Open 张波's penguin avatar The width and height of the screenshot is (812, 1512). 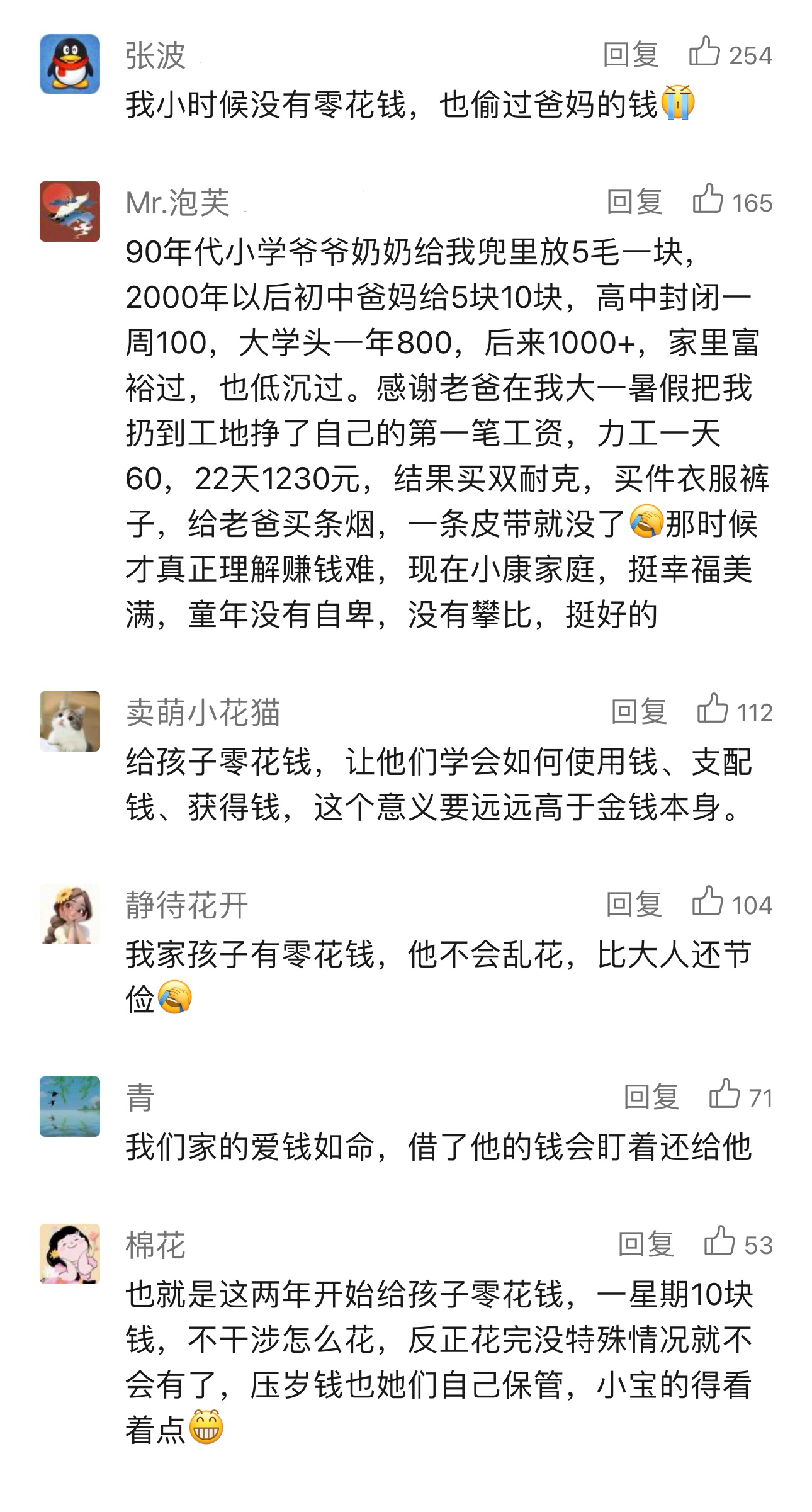tap(70, 64)
